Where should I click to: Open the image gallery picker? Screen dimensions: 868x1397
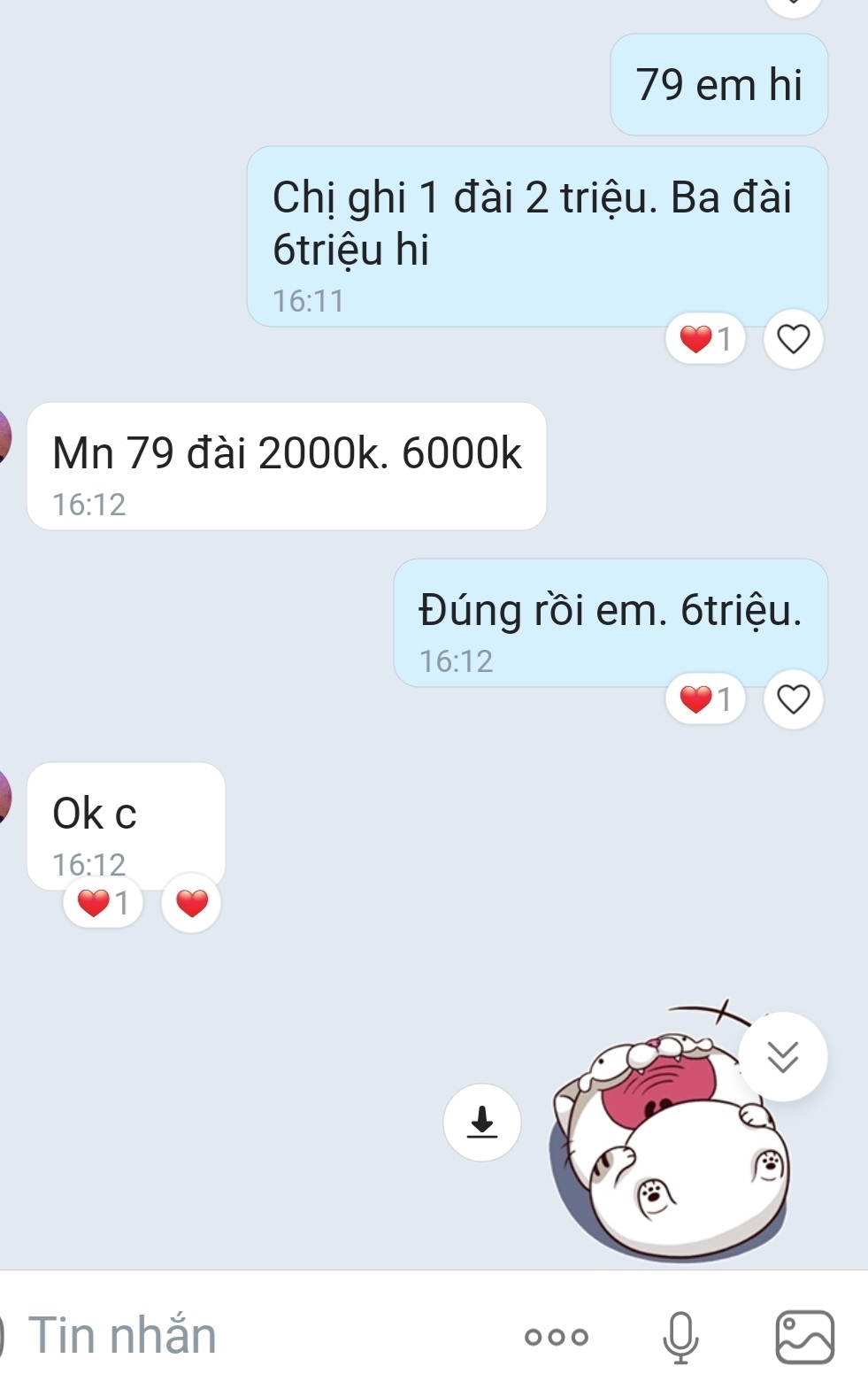[x=804, y=1336]
